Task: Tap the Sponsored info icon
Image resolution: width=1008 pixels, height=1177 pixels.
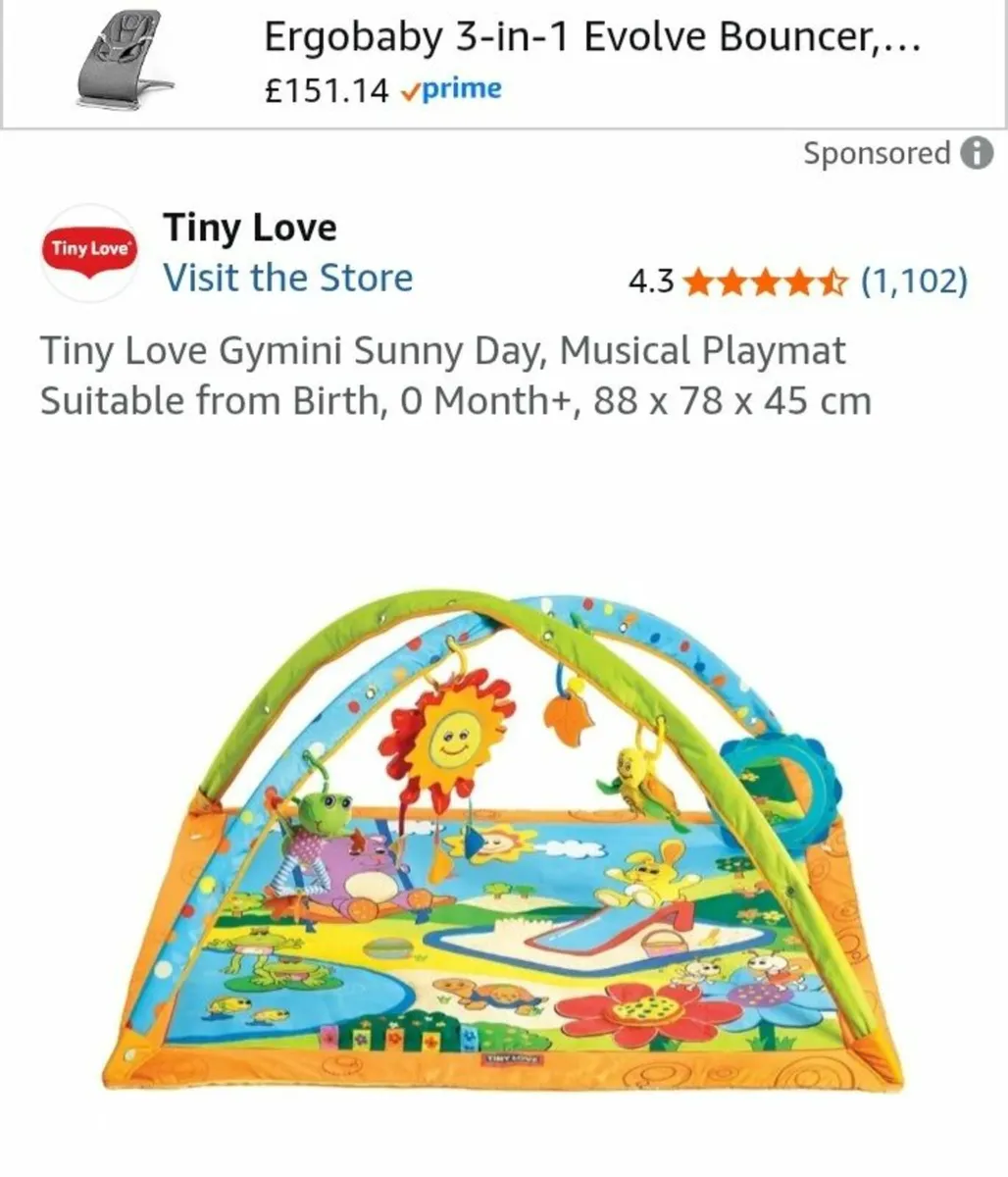Action: pyautogui.click(x=977, y=154)
